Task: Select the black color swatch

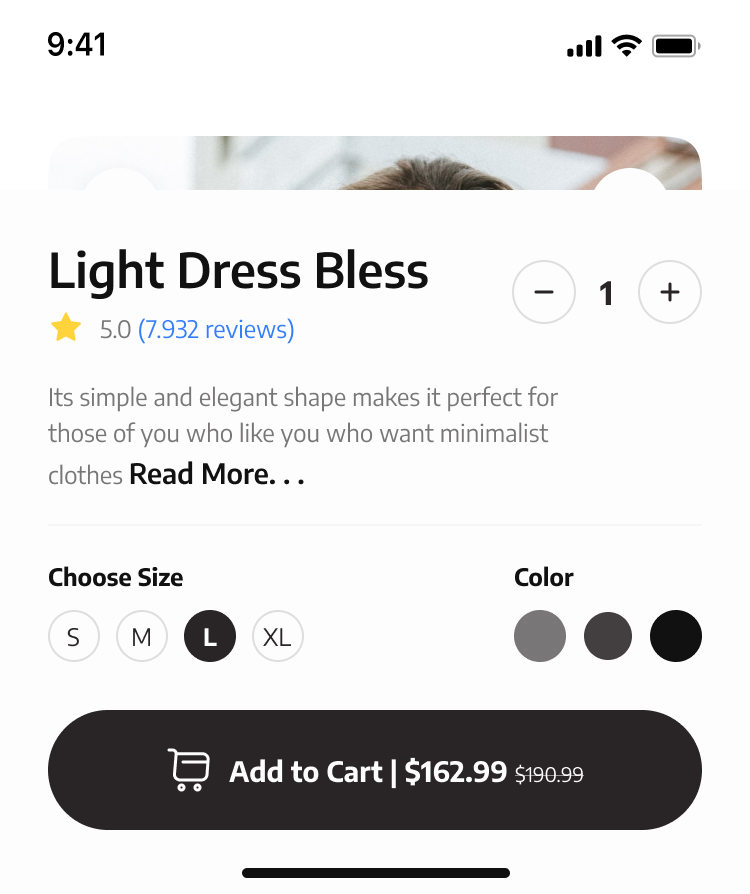Action: [676, 636]
